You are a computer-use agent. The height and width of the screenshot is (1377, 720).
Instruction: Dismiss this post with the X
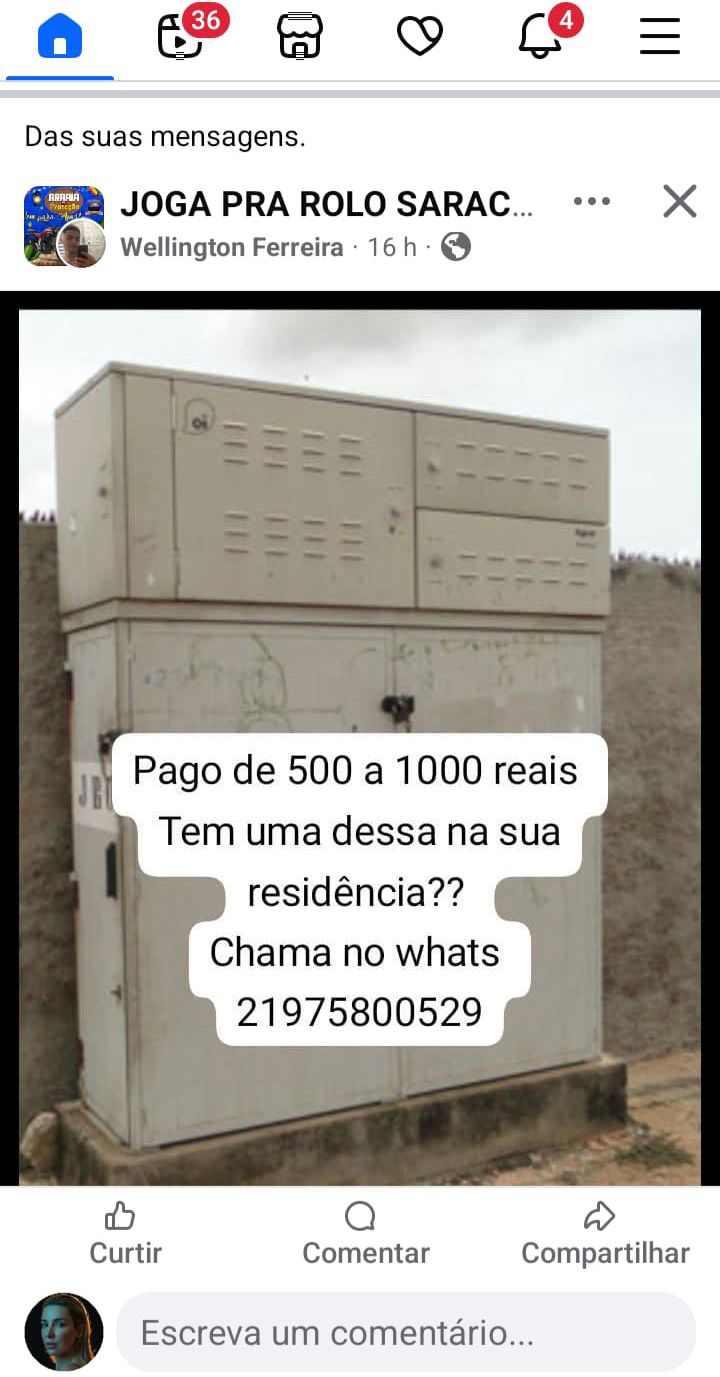tap(680, 202)
